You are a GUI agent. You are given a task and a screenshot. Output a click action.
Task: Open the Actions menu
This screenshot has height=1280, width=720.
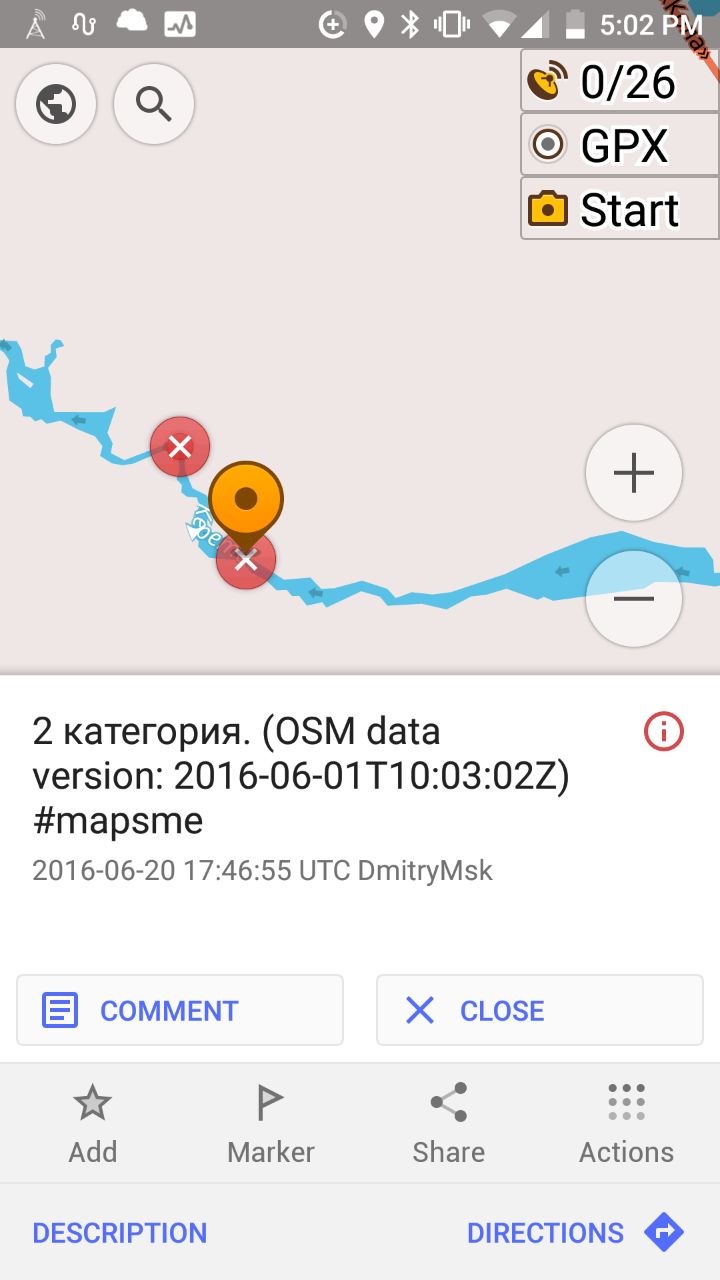pyautogui.click(x=626, y=1124)
